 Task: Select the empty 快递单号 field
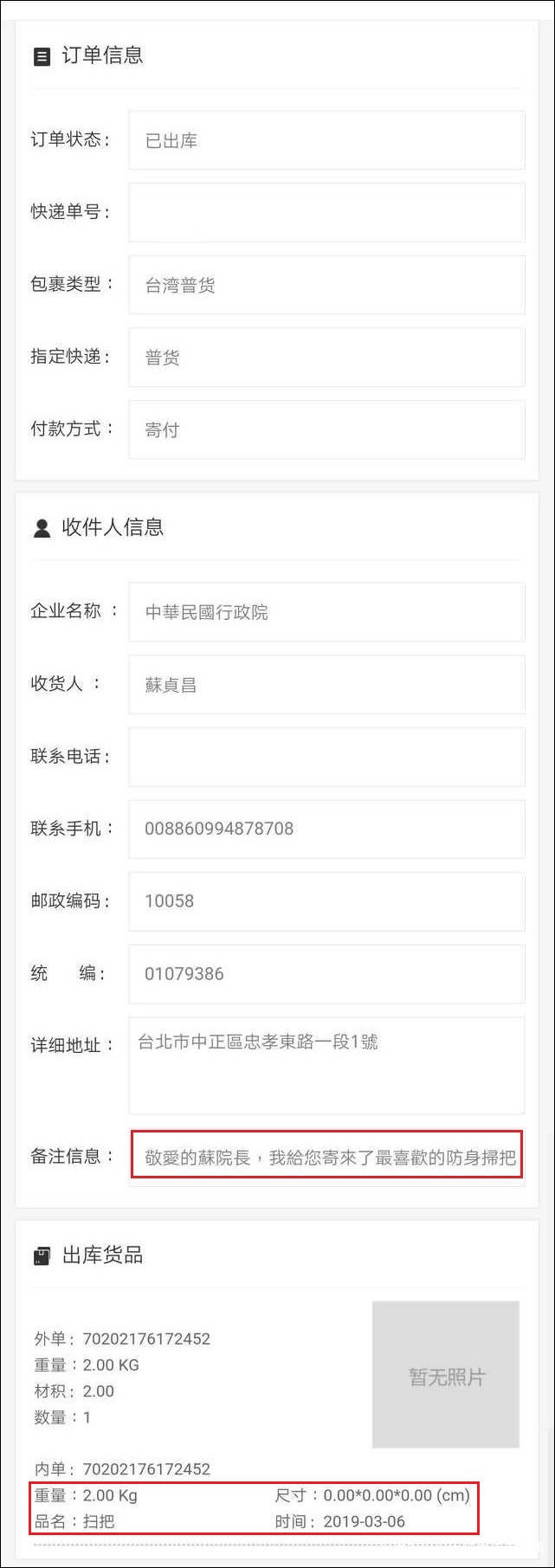click(326, 212)
